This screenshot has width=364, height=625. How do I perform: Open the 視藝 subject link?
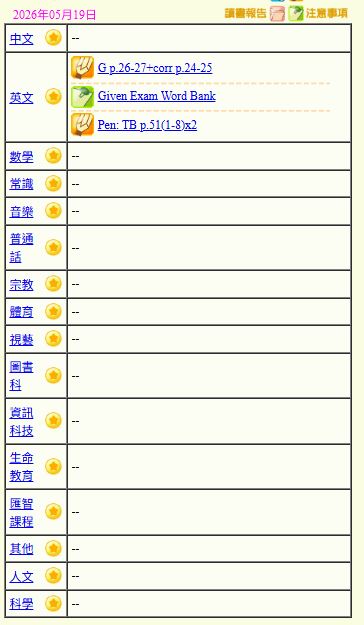pyautogui.click(x=22, y=339)
